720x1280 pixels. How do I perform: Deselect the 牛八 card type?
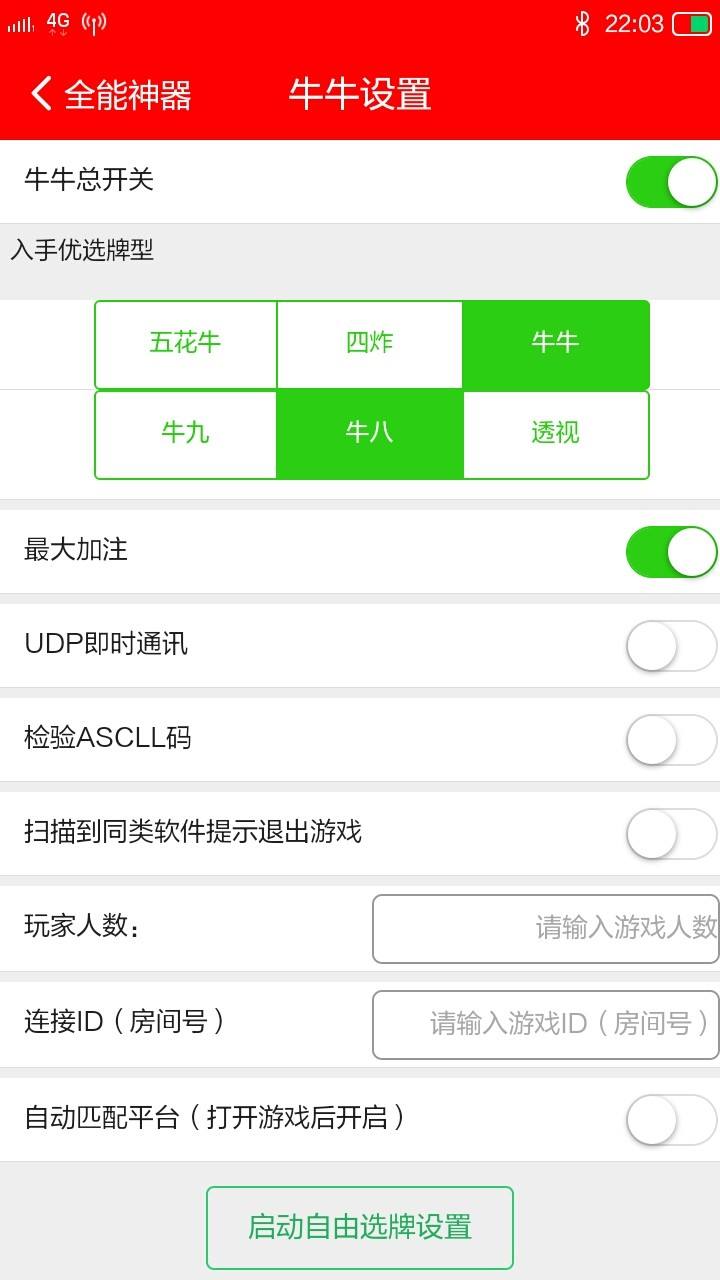coord(369,433)
